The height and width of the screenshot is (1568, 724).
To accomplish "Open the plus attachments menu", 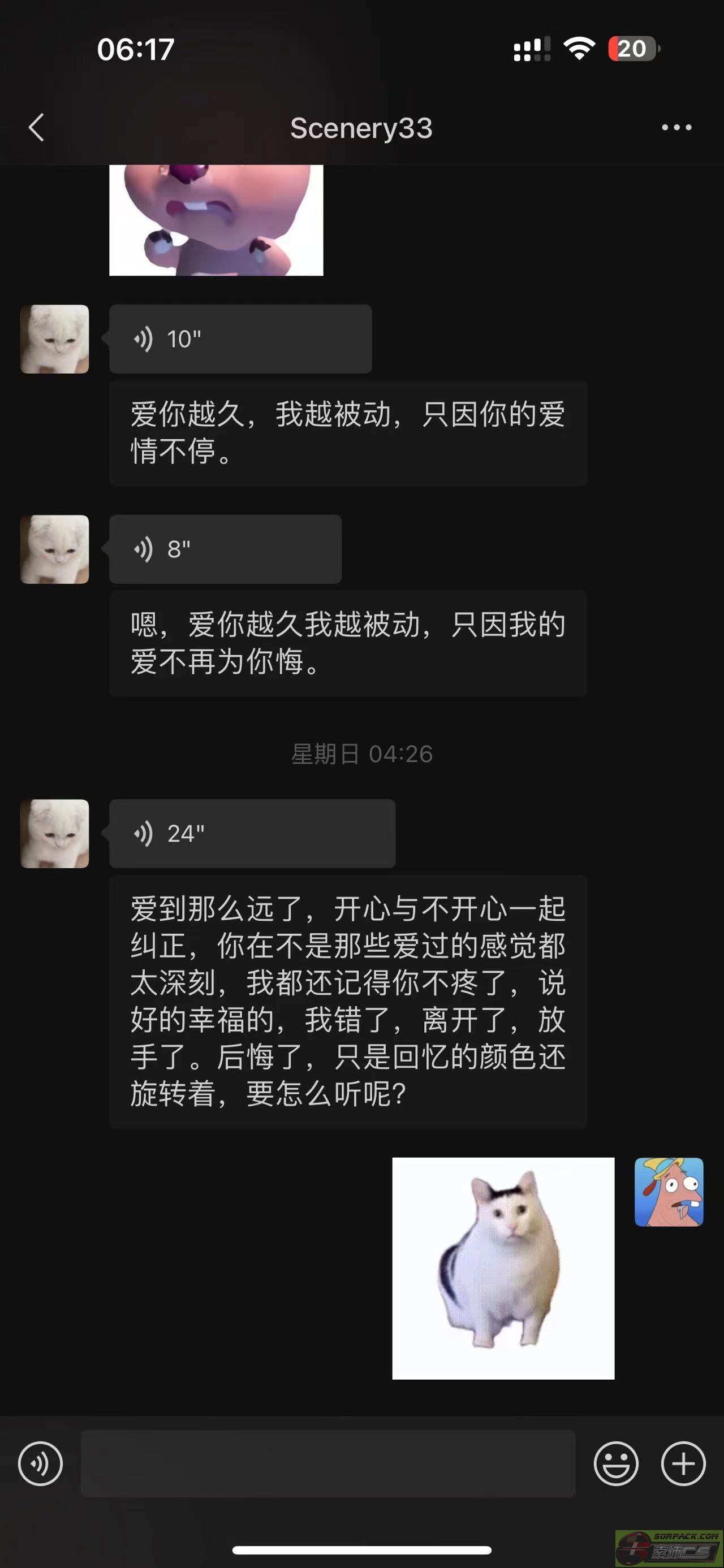I will 683,1464.
